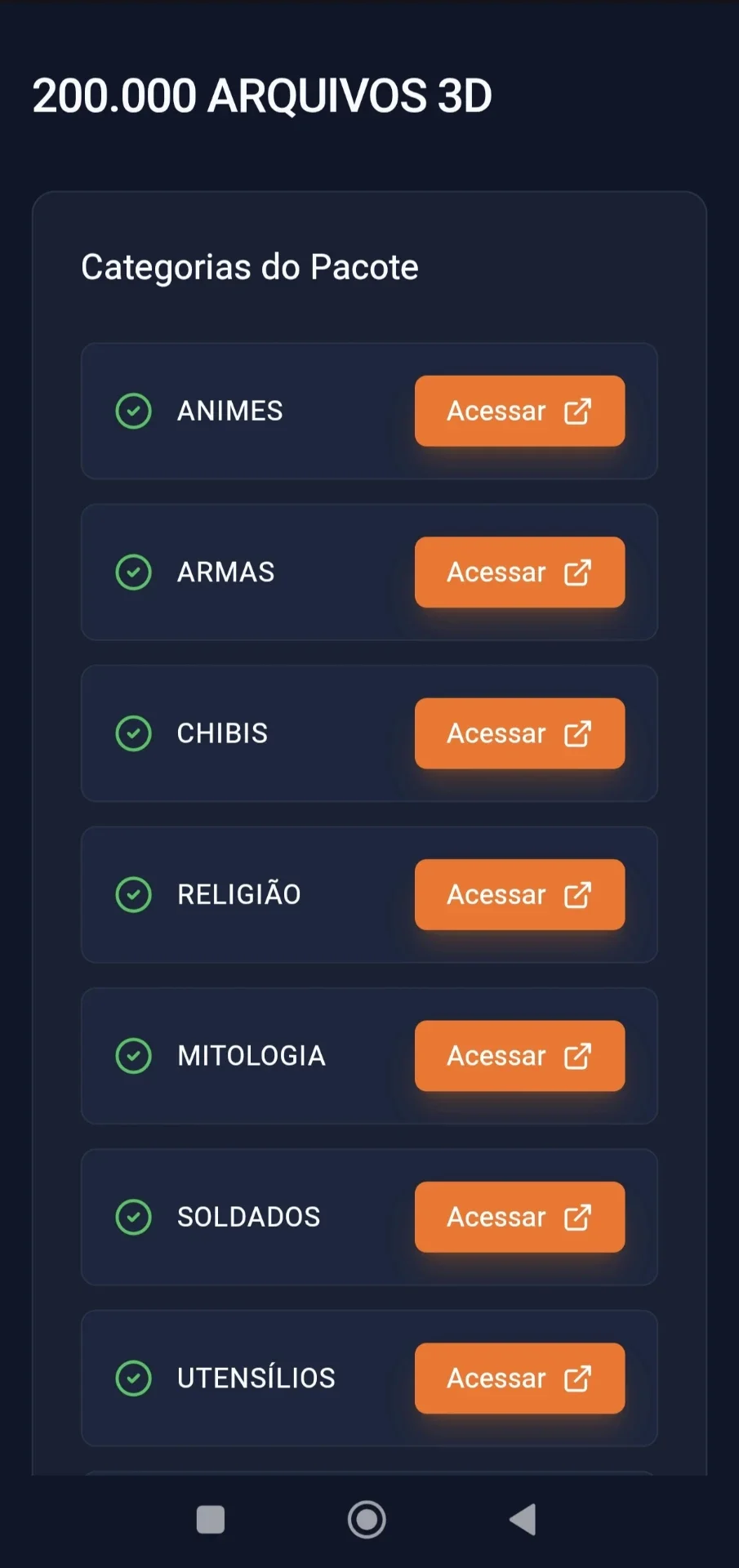Open the ARMAS category with Acessar
This screenshot has height=1568, width=739.
[x=519, y=572]
